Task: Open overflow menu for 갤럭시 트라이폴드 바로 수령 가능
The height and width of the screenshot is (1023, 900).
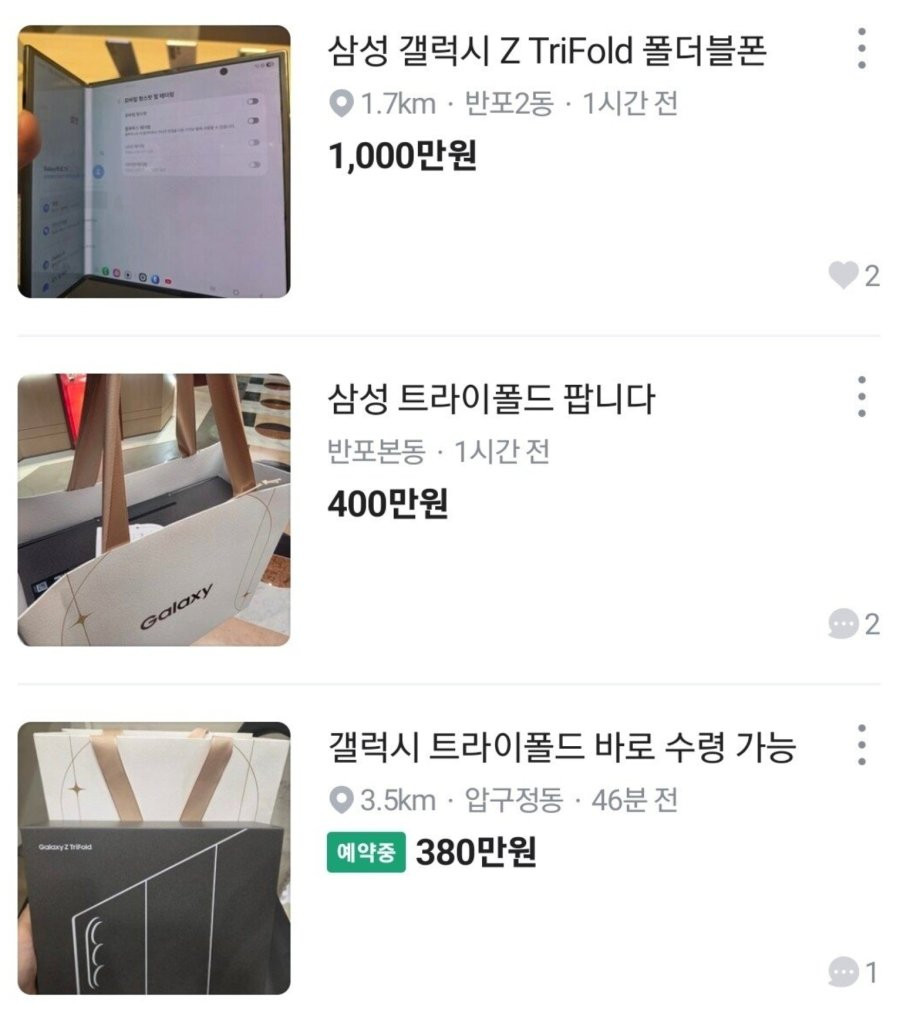Action: coord(861,745)
